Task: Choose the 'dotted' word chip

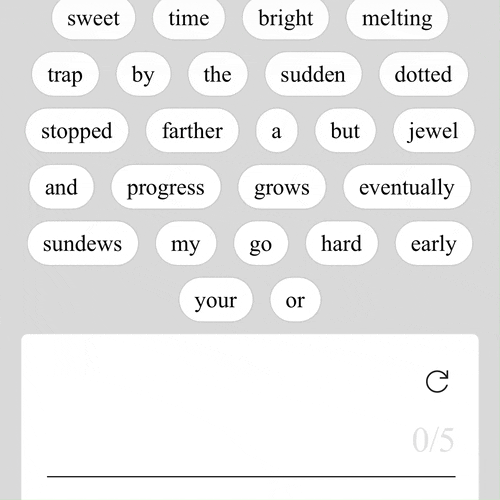Action: 424,74
